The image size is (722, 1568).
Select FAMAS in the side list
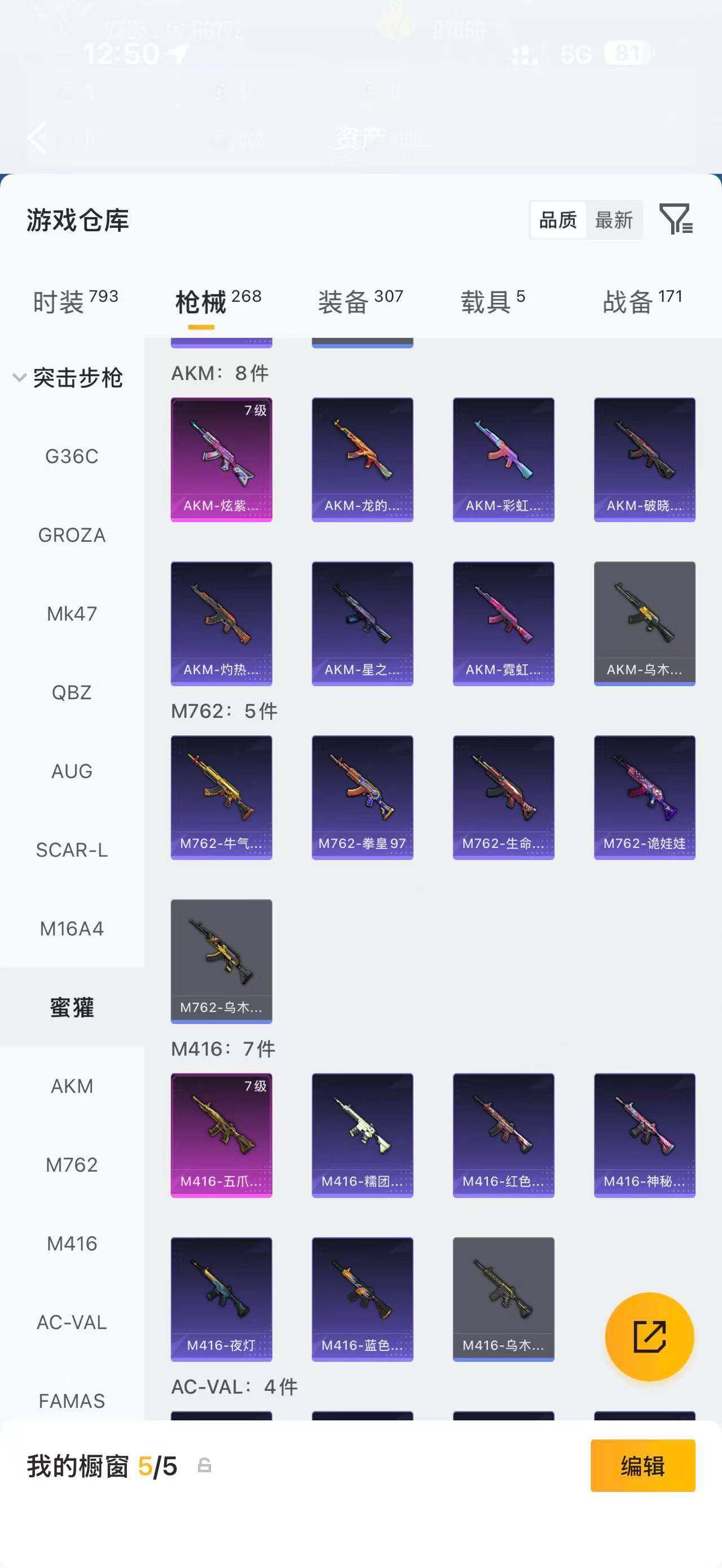coord(72,1401)
